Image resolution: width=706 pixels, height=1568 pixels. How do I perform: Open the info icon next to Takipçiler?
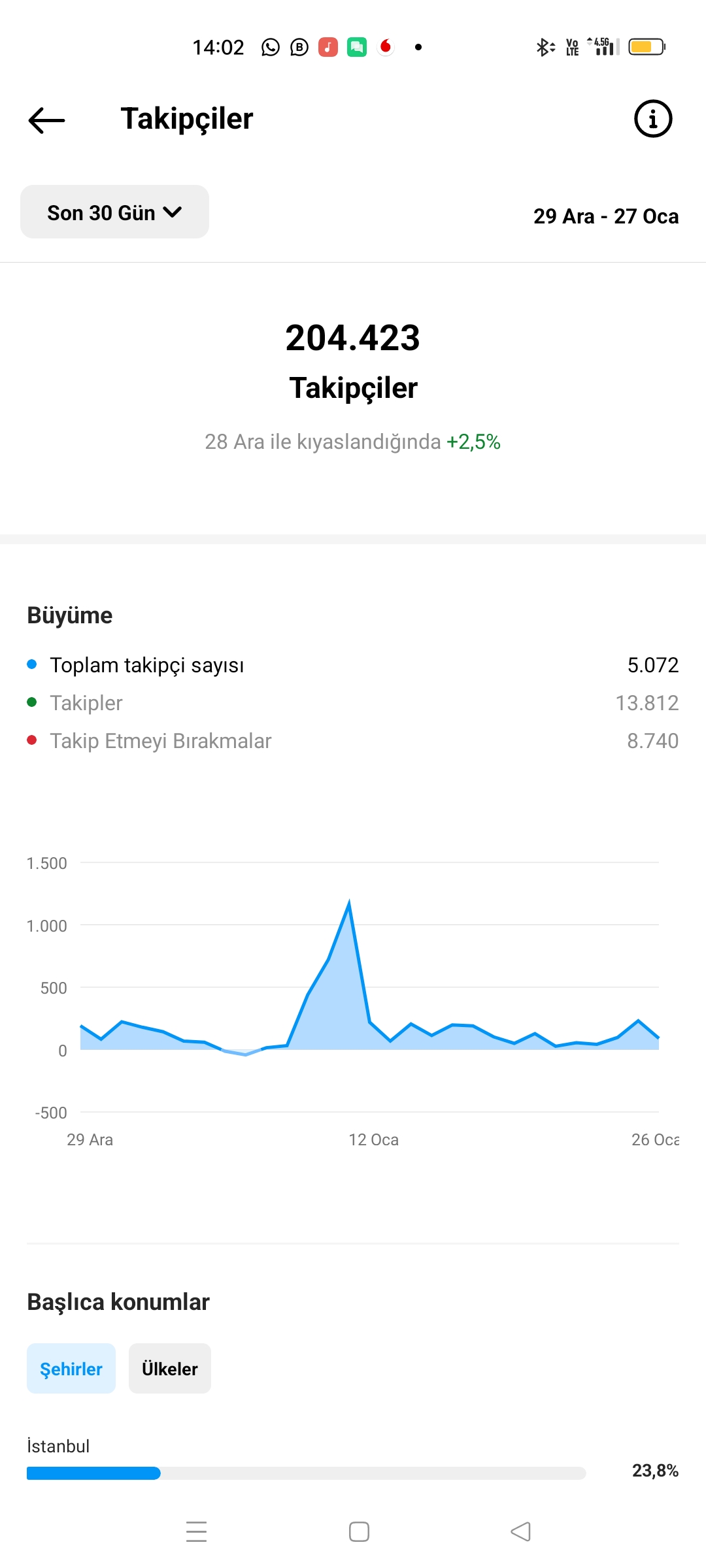coord(653,119)
